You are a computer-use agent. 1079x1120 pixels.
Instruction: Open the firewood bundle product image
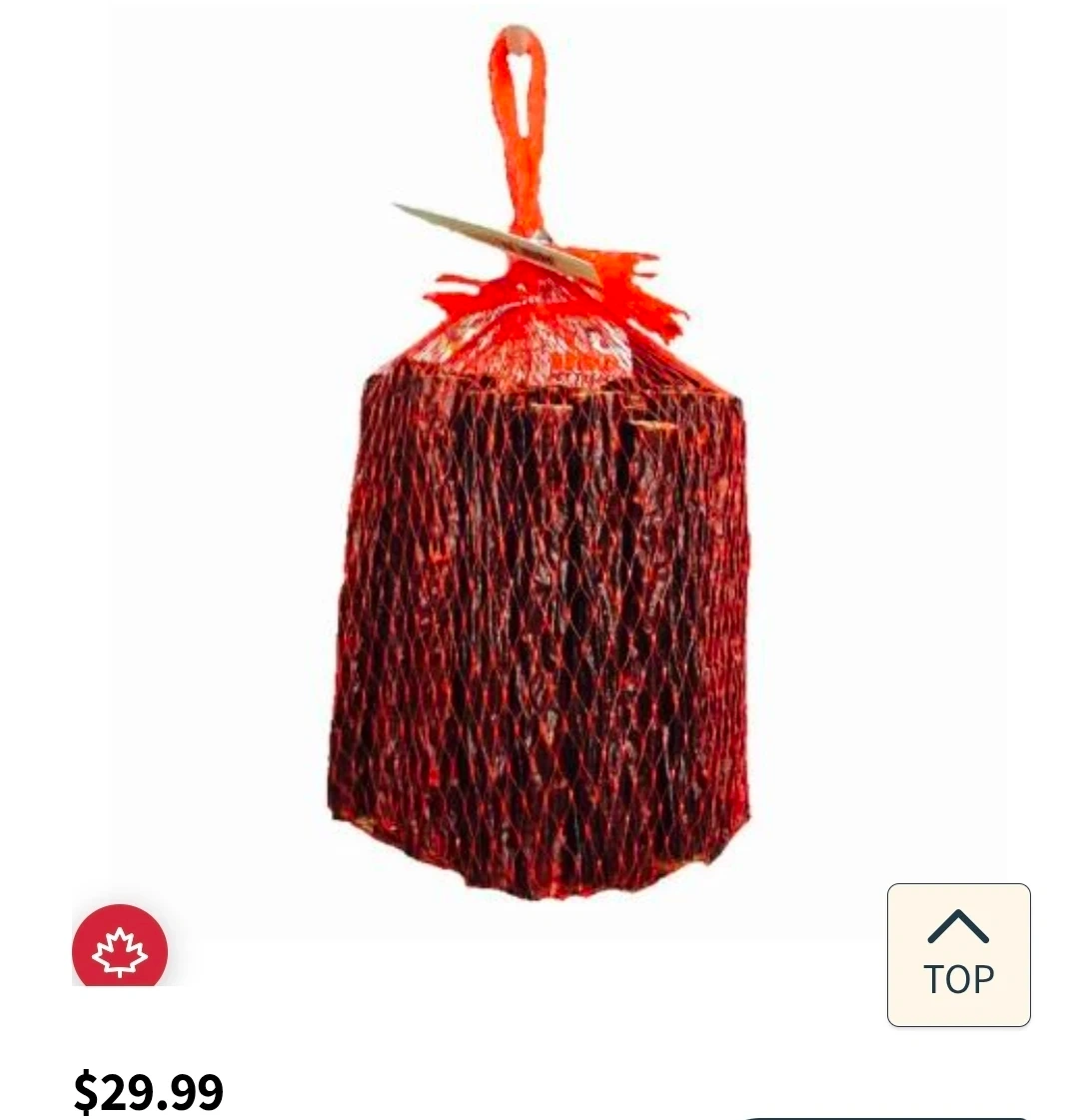(x=539, y=463)
